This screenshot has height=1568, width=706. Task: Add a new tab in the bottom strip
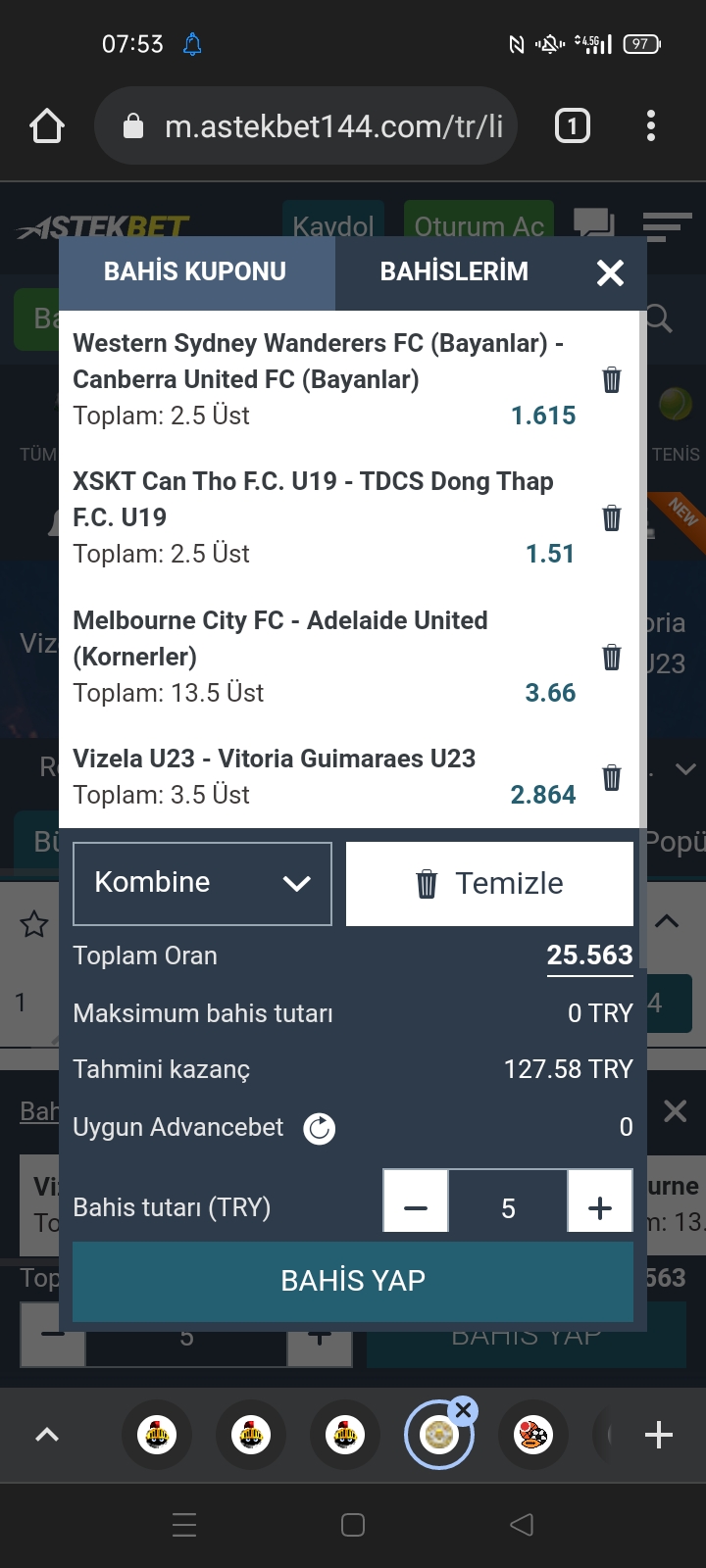tap(659, 1435)
